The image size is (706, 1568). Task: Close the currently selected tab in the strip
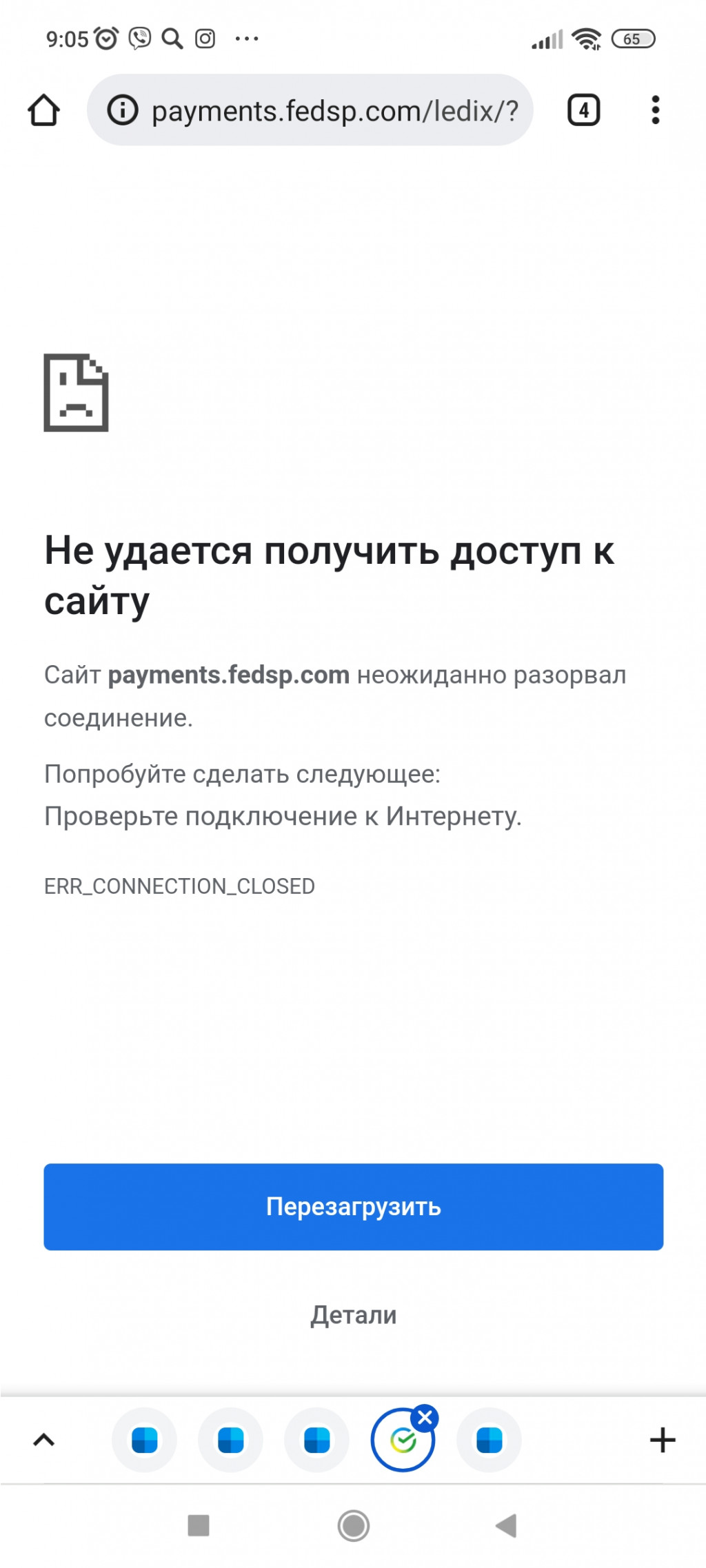click(425, 1418)
